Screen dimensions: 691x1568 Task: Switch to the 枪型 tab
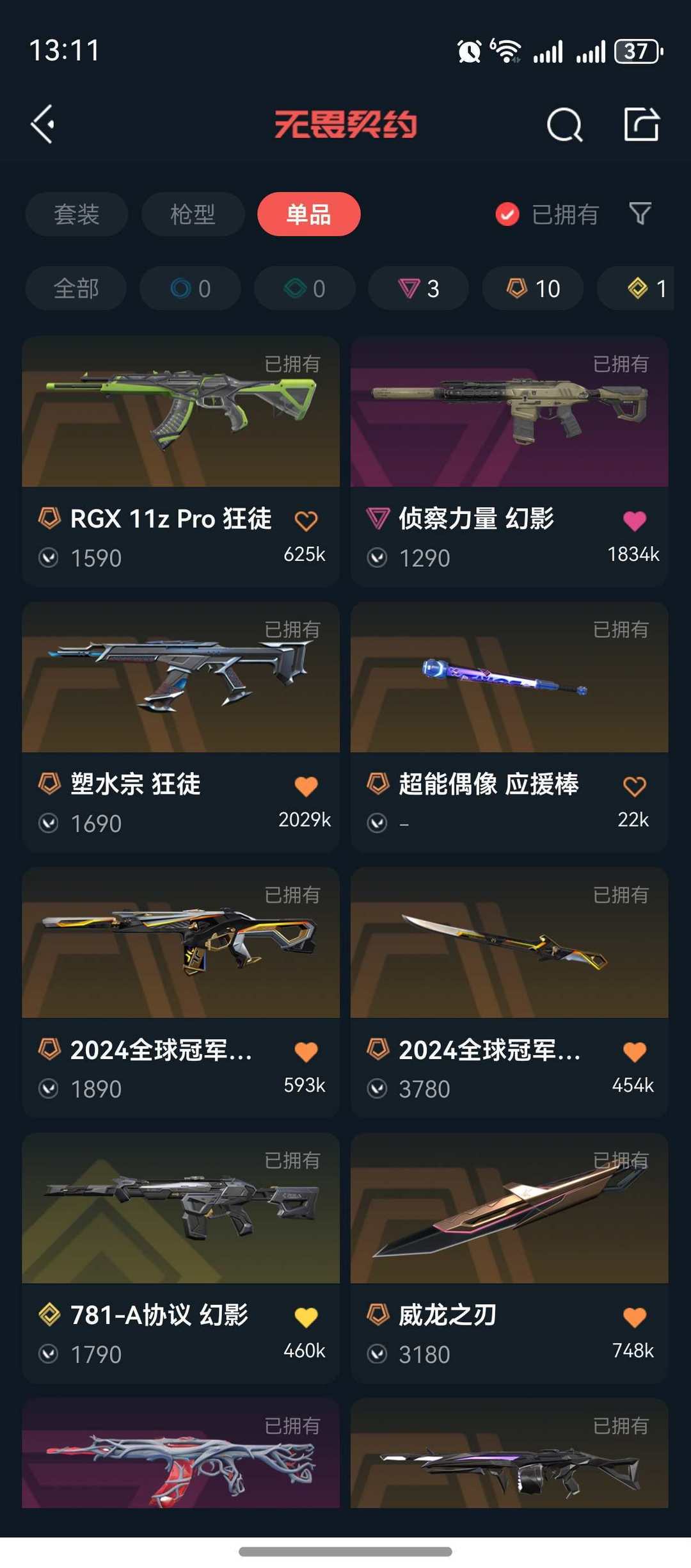point(193,214)
